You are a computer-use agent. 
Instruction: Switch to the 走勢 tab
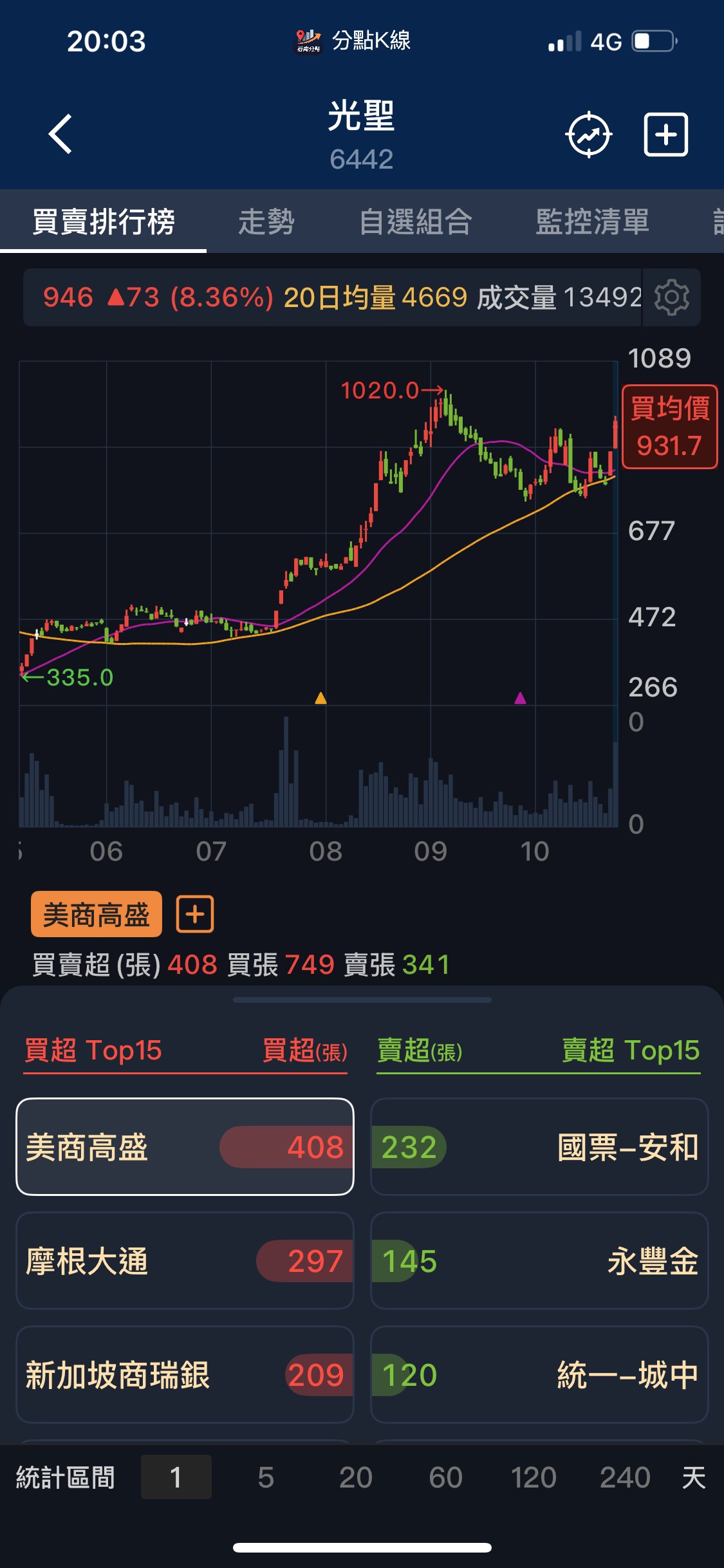point(266,222)
